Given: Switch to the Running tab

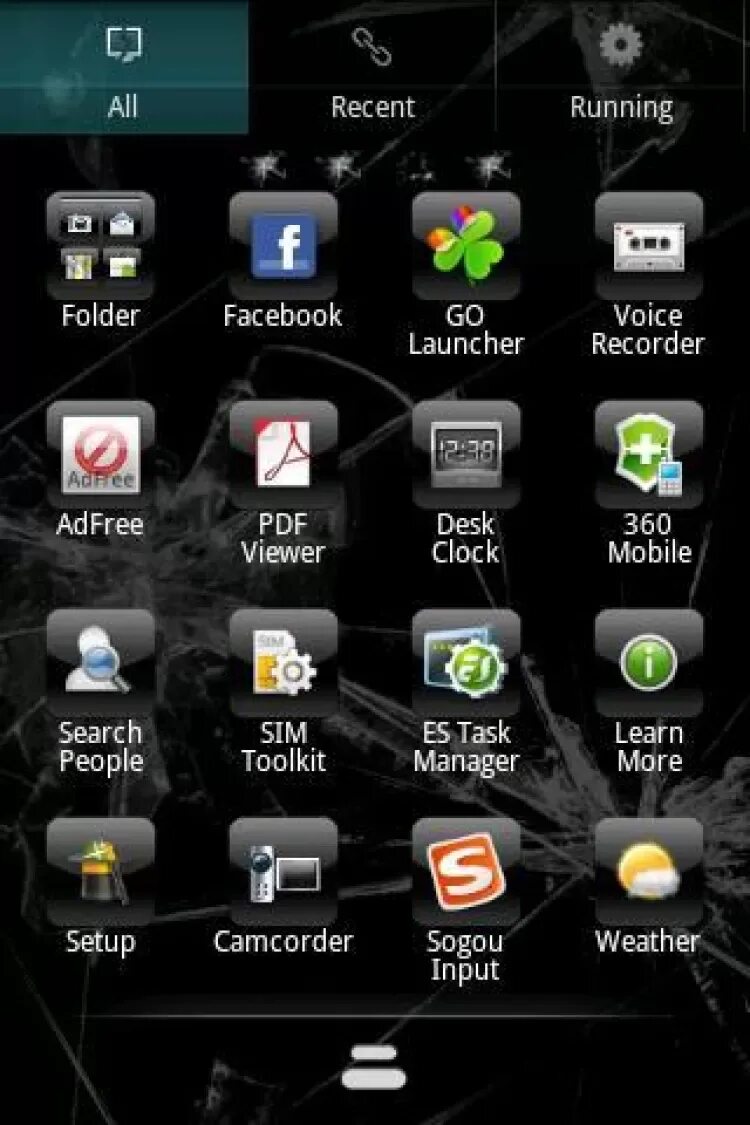Looking at the screenshot, I should 621,70.
